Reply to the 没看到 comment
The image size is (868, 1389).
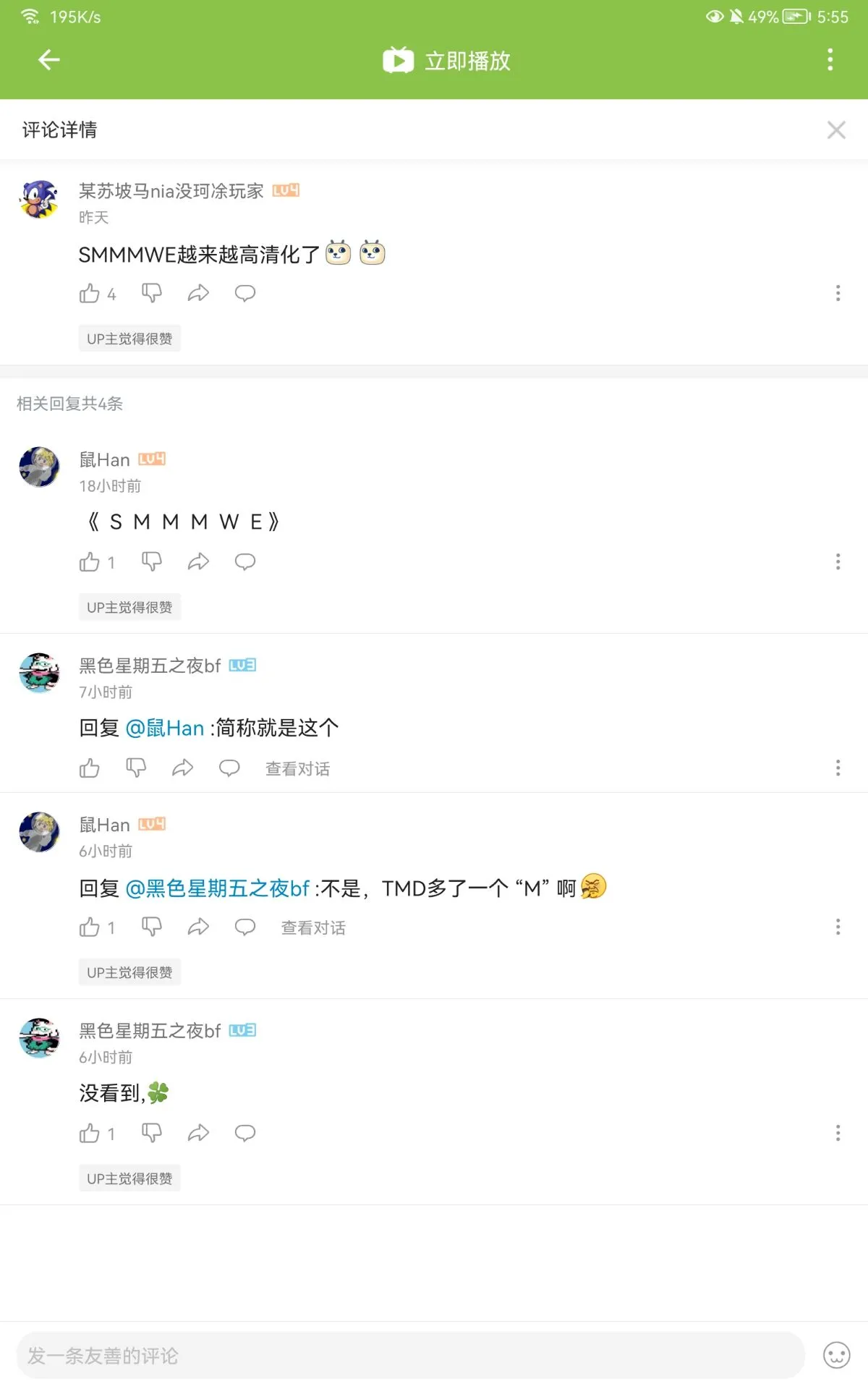click(245, 1133)
